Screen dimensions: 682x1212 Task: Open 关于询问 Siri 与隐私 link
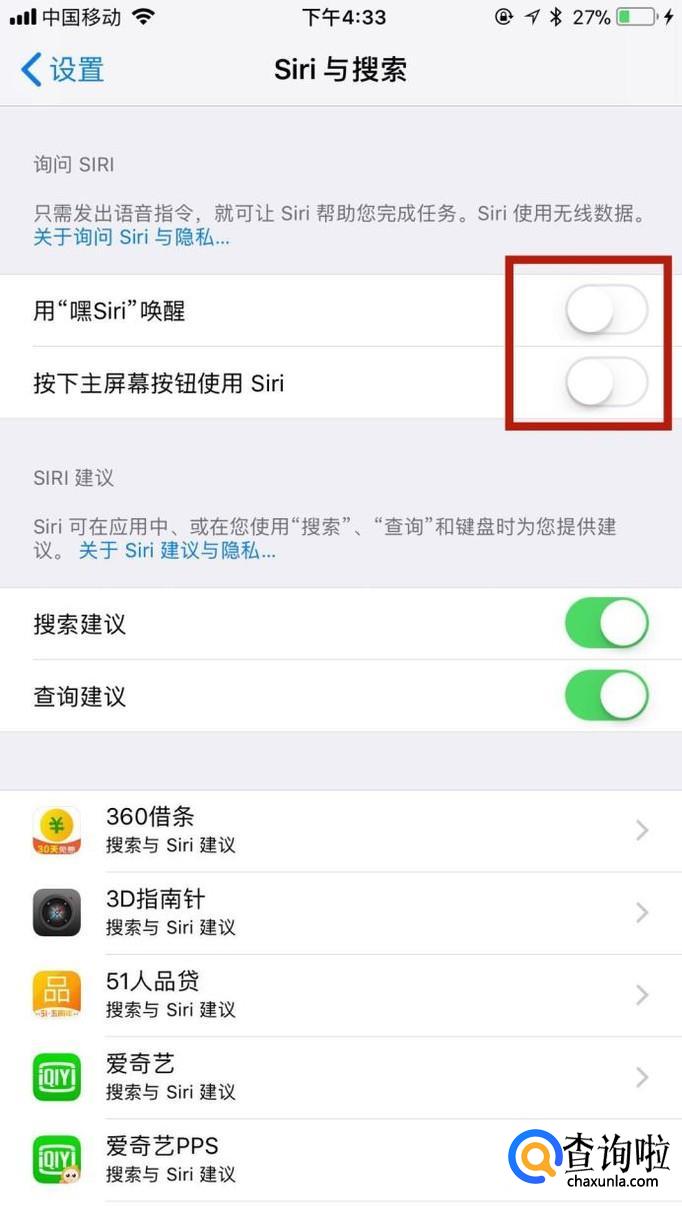(x=131, y=238)
